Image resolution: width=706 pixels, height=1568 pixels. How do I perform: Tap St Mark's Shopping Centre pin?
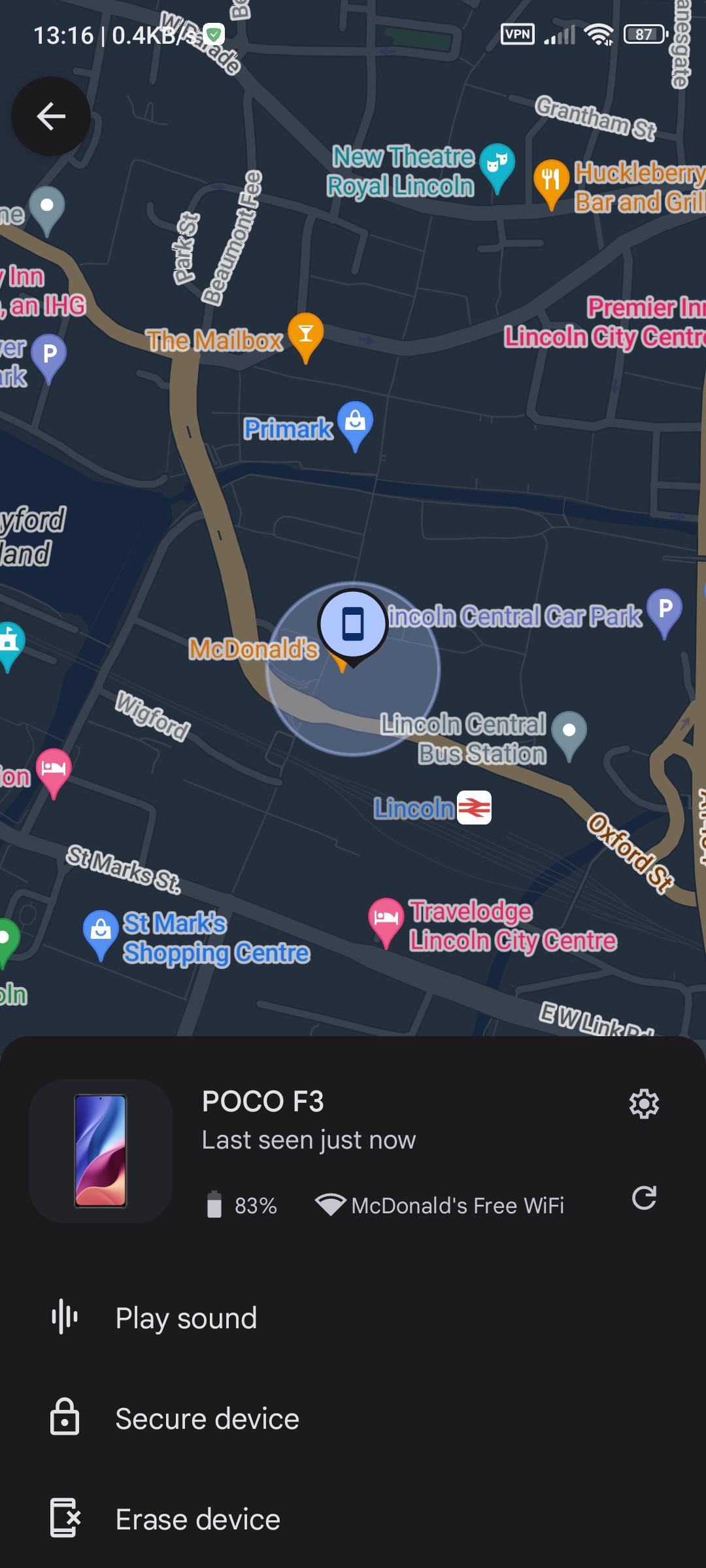coord(101,931)
